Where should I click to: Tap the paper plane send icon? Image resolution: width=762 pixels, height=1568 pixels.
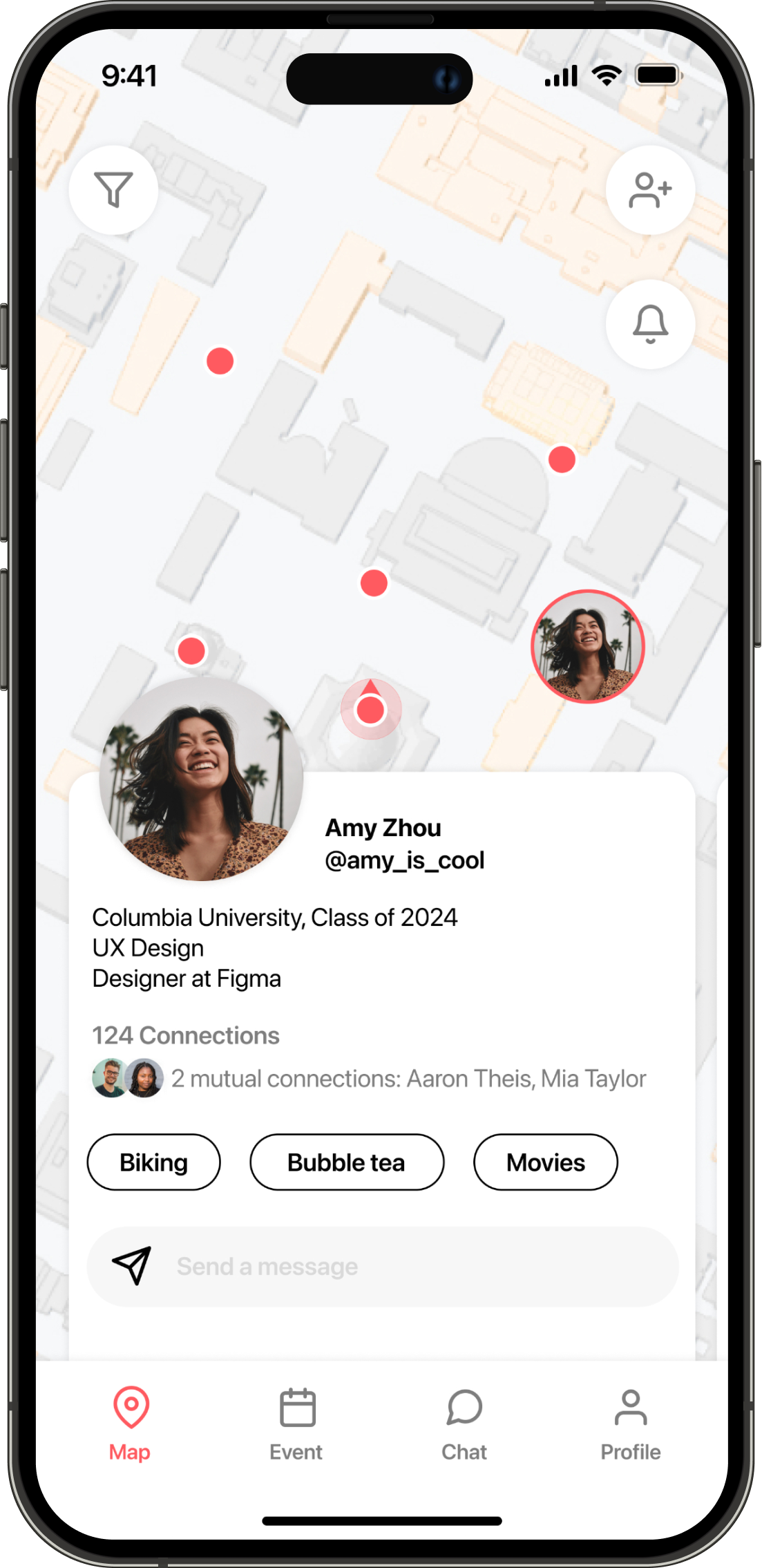click(132, 1266)
